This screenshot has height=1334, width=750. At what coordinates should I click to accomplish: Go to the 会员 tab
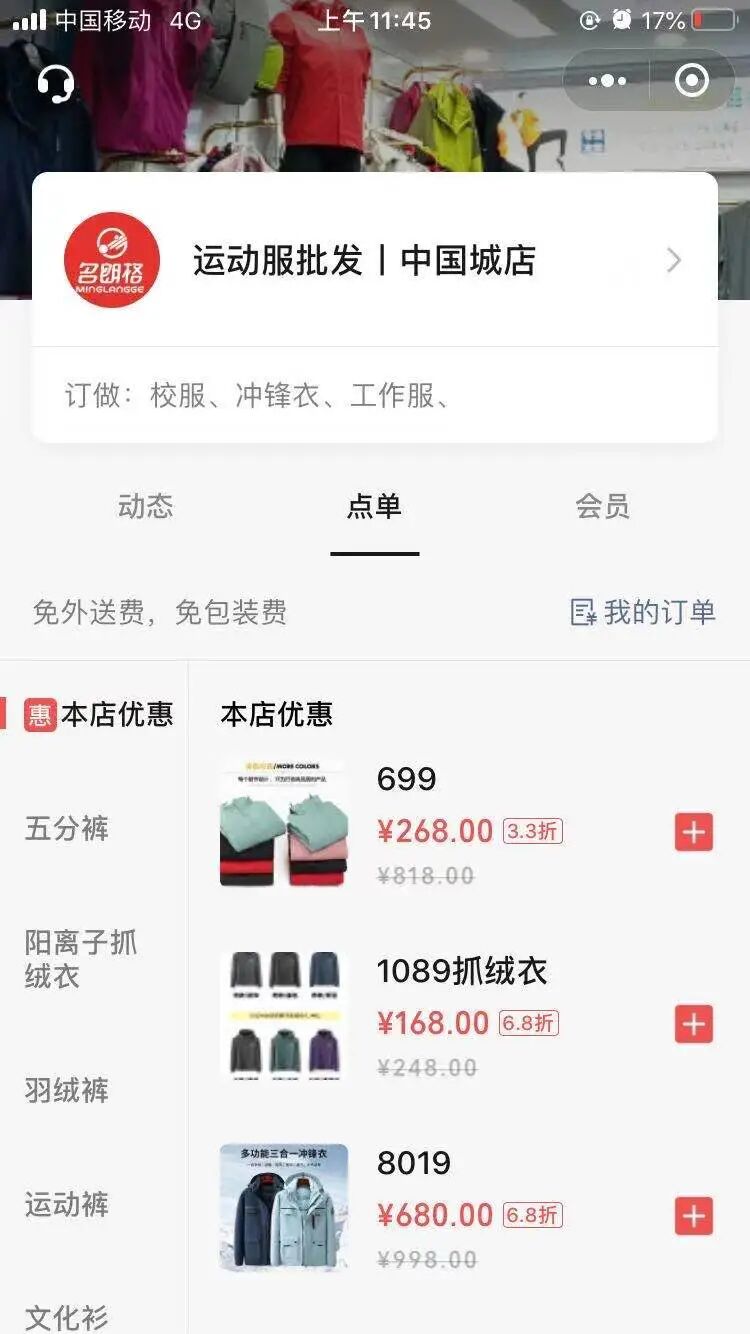click(602, 506)
